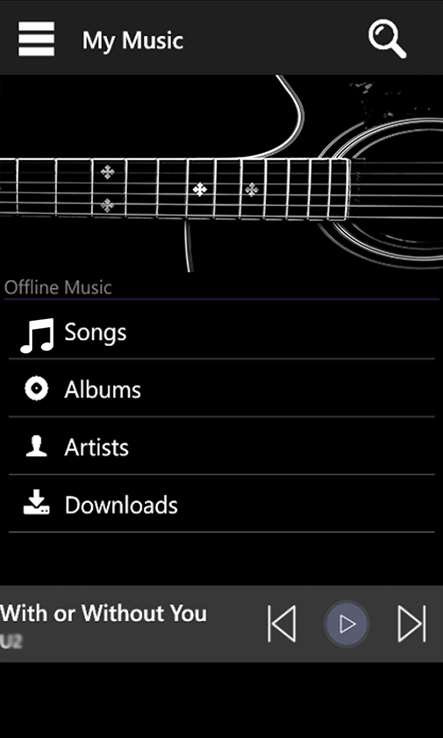Skip to the next track
Screen dimensions: 443x738
coord(412,624)
